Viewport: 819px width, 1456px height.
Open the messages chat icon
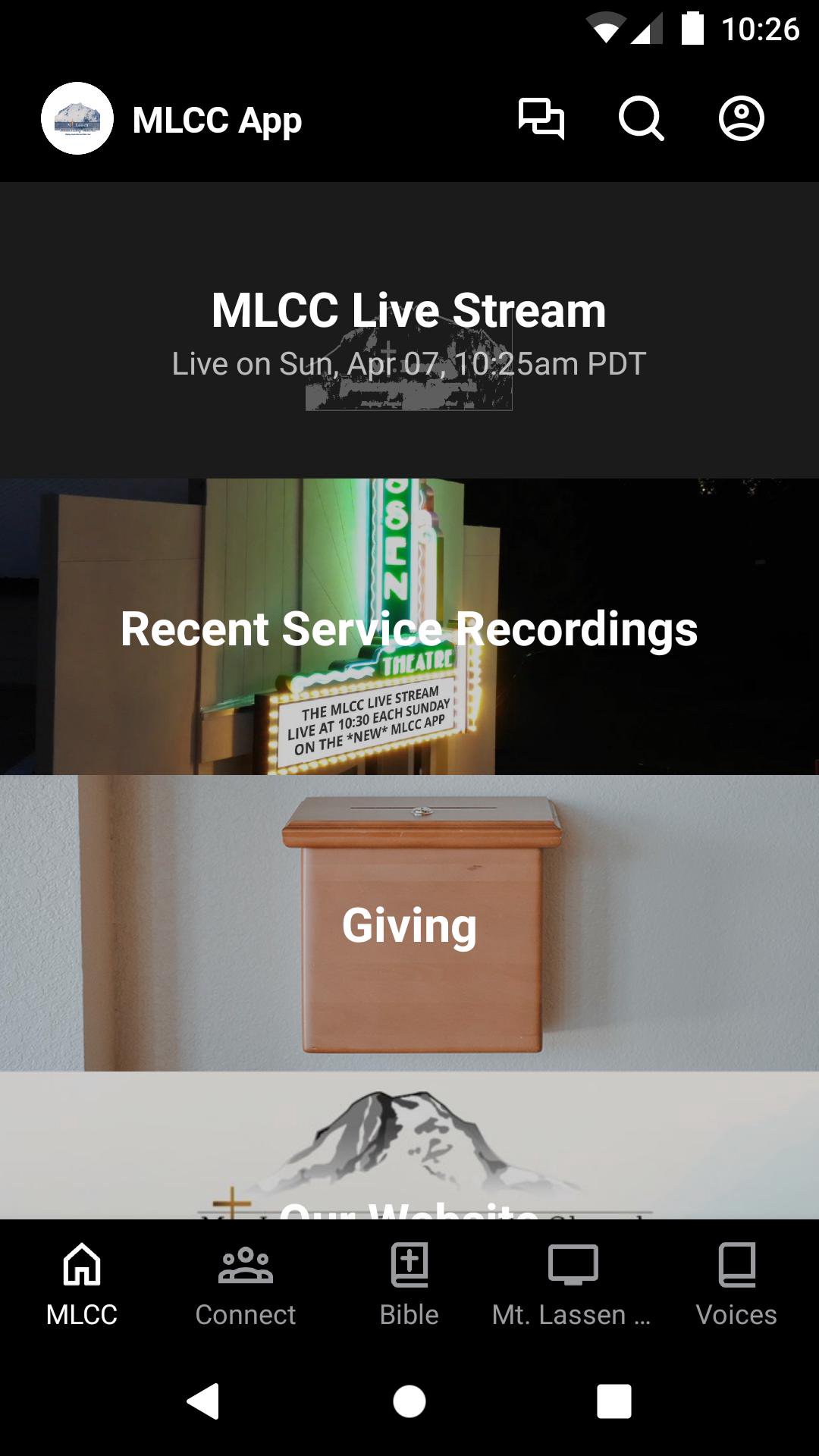click(541, 119)
